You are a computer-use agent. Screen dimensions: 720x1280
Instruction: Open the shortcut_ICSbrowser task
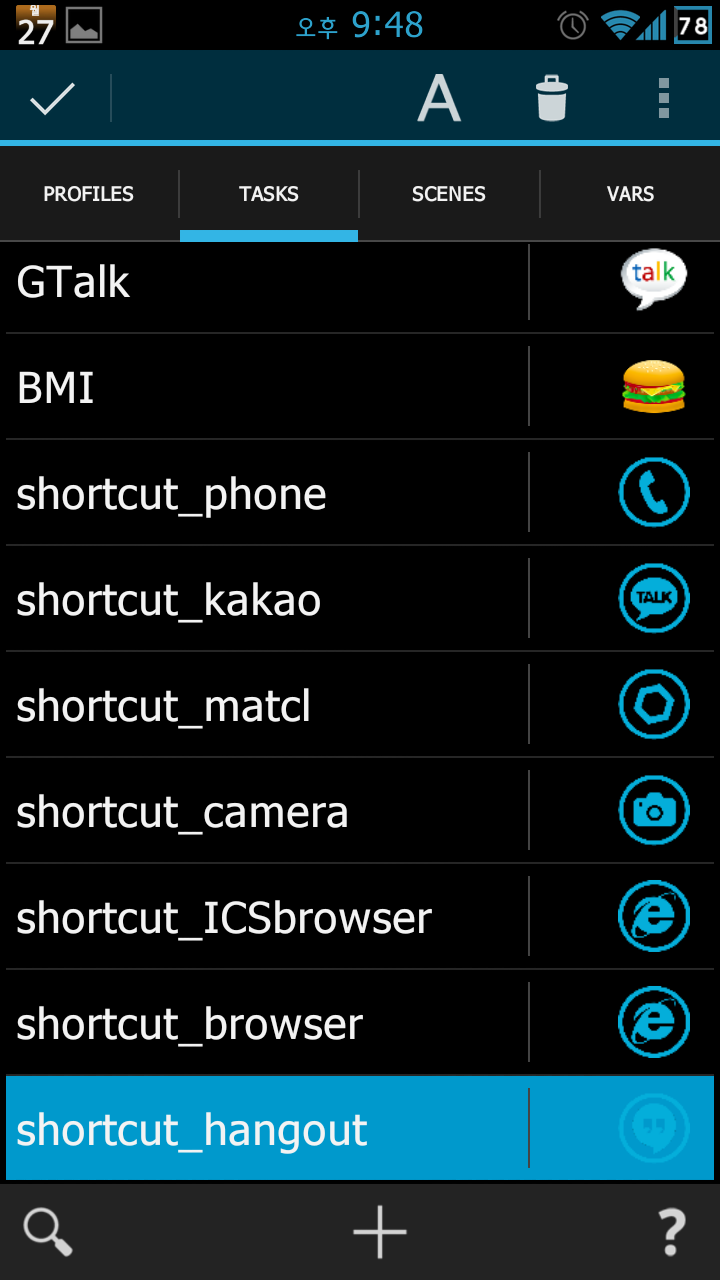(x=266, y=918)
